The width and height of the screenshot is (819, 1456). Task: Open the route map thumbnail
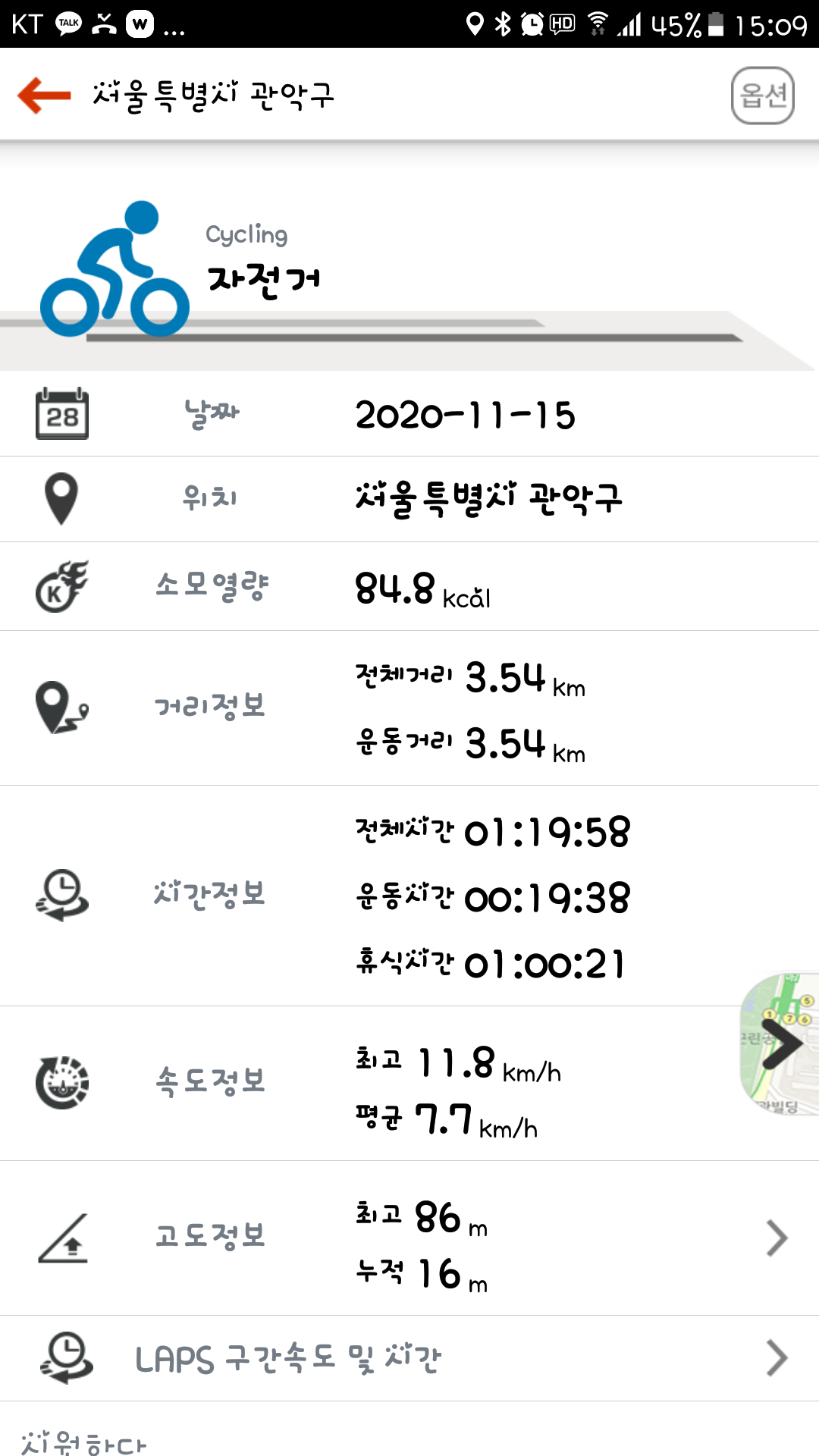[780, 1045]
